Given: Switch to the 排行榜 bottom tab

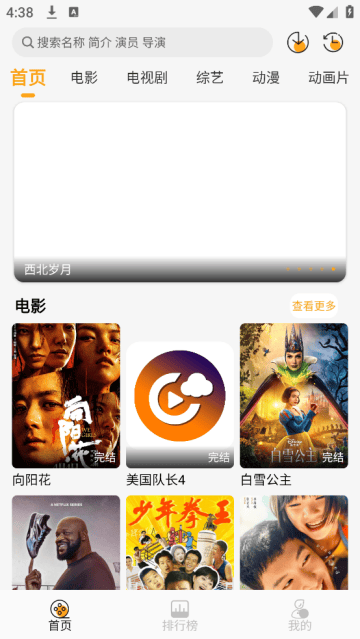Looking at the screenshot, I should [180, 615].
